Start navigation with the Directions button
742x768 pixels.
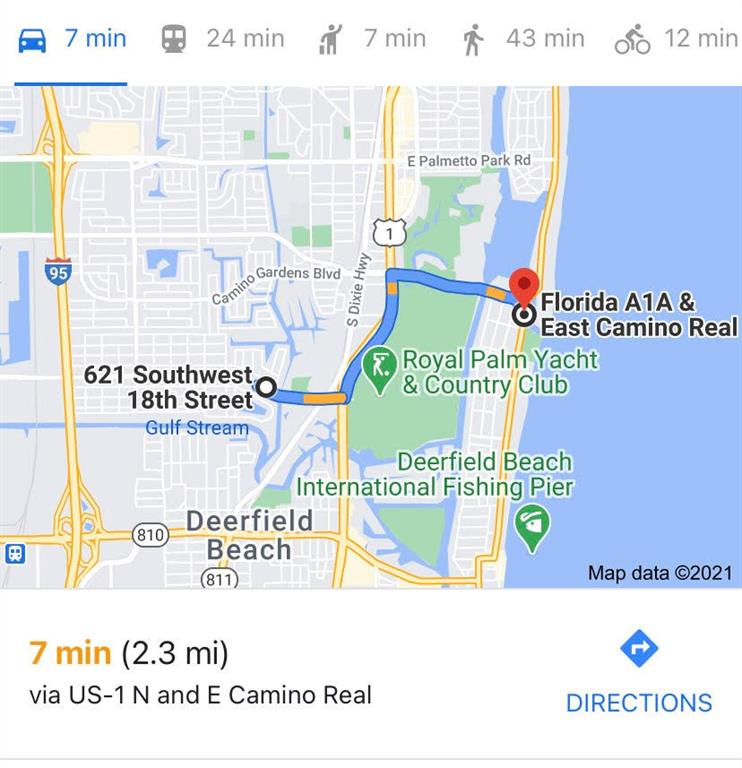click(x=639, y=674)
